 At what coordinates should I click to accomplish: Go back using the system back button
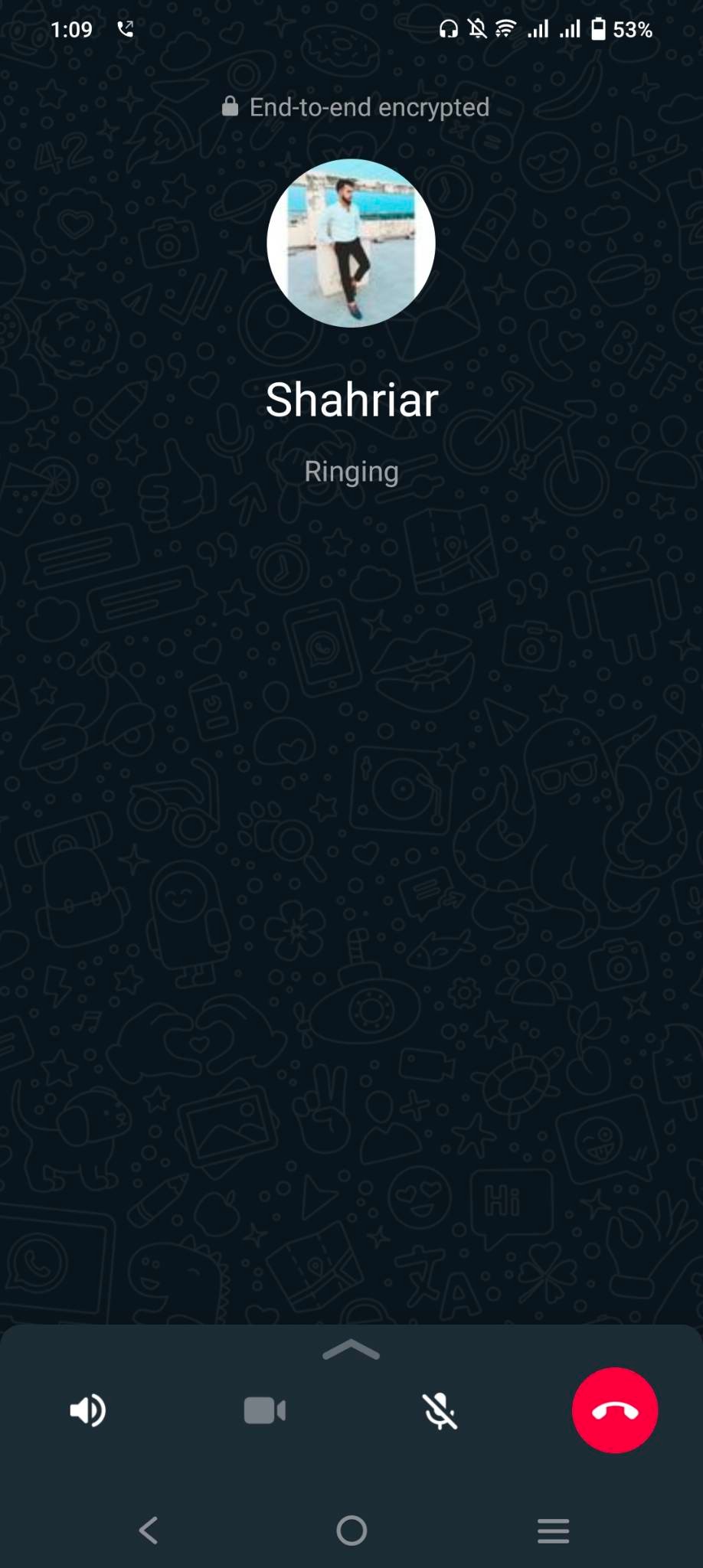pos(149,1530)
